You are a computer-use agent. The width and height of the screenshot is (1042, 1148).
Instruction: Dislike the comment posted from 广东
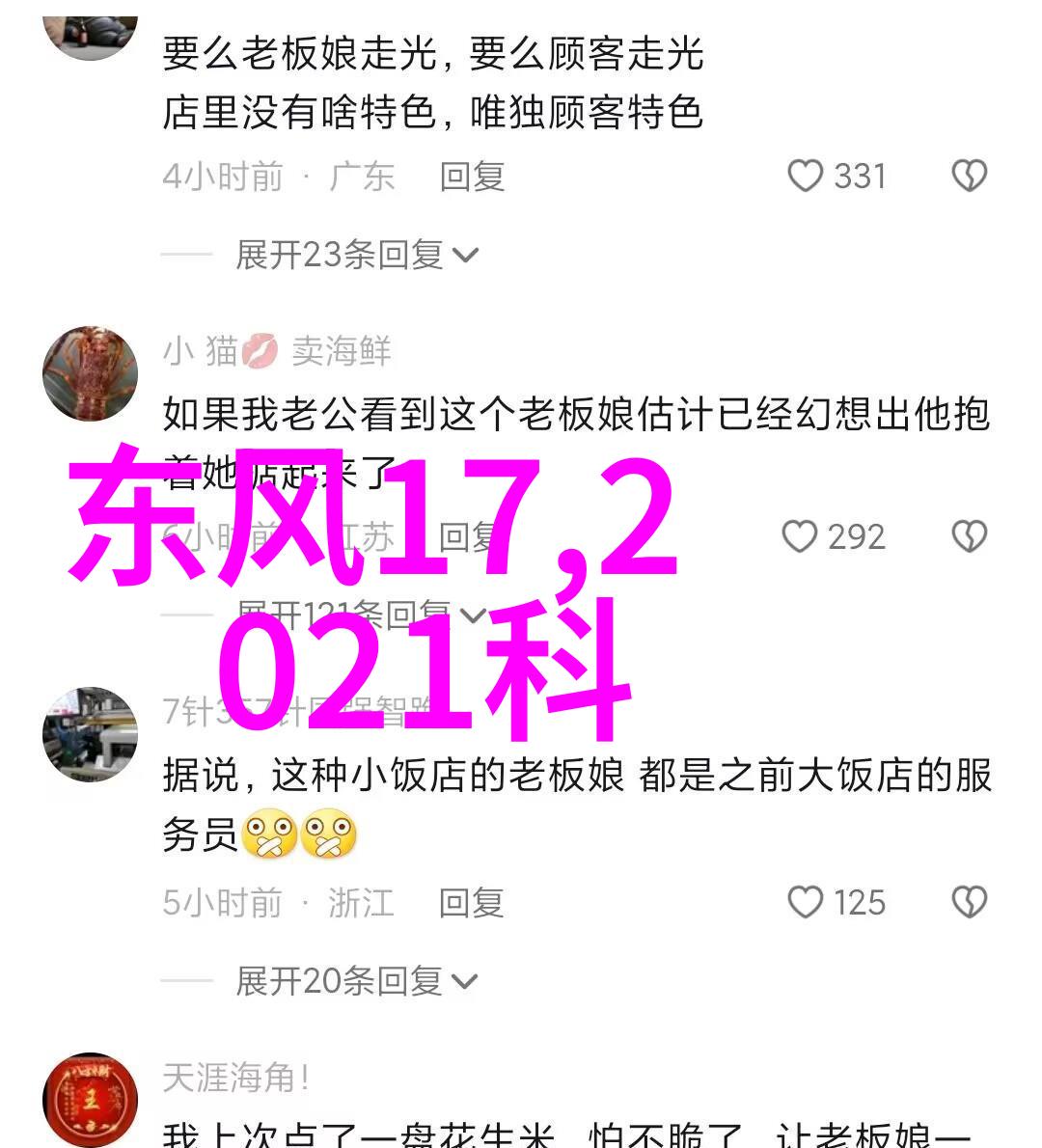click(x=969, y=177)
